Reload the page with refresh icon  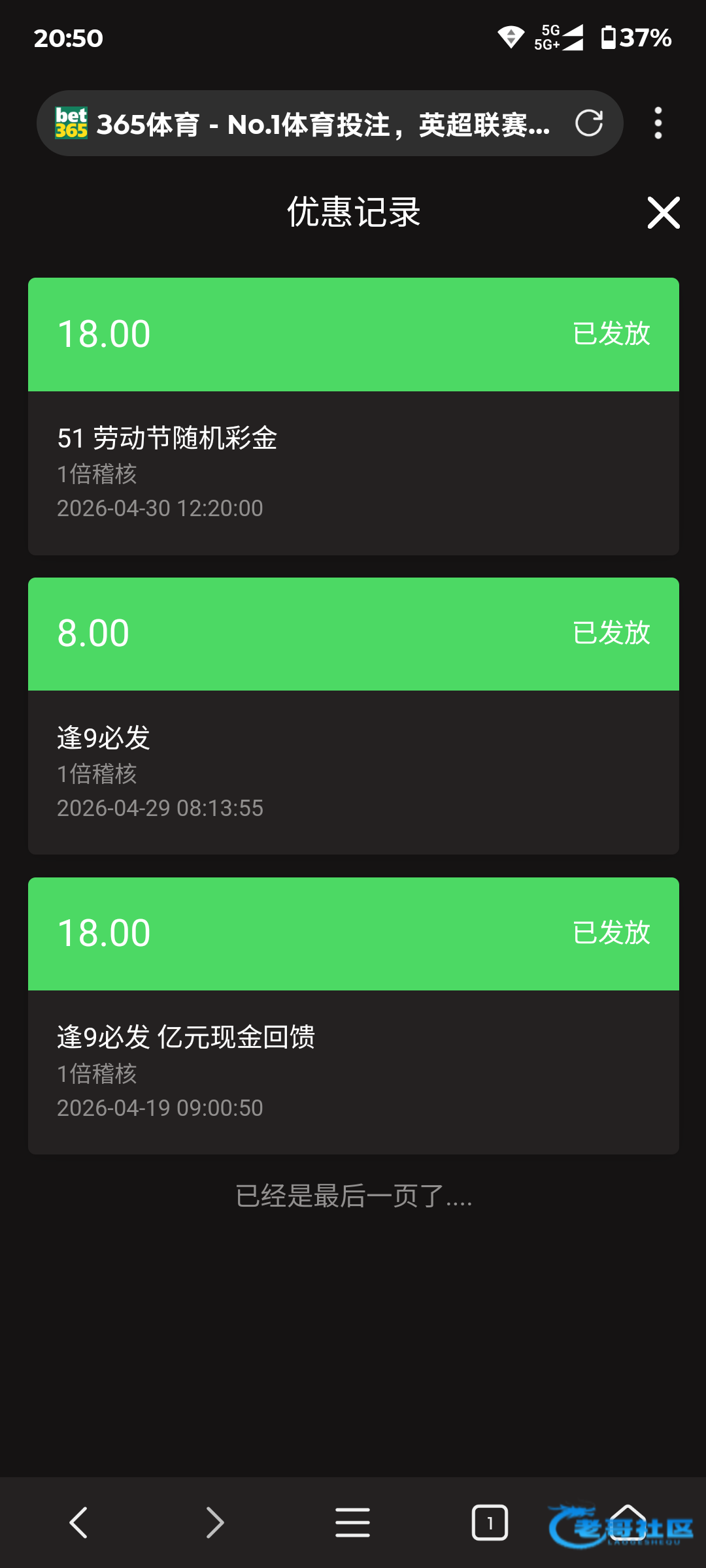[589, 123]
